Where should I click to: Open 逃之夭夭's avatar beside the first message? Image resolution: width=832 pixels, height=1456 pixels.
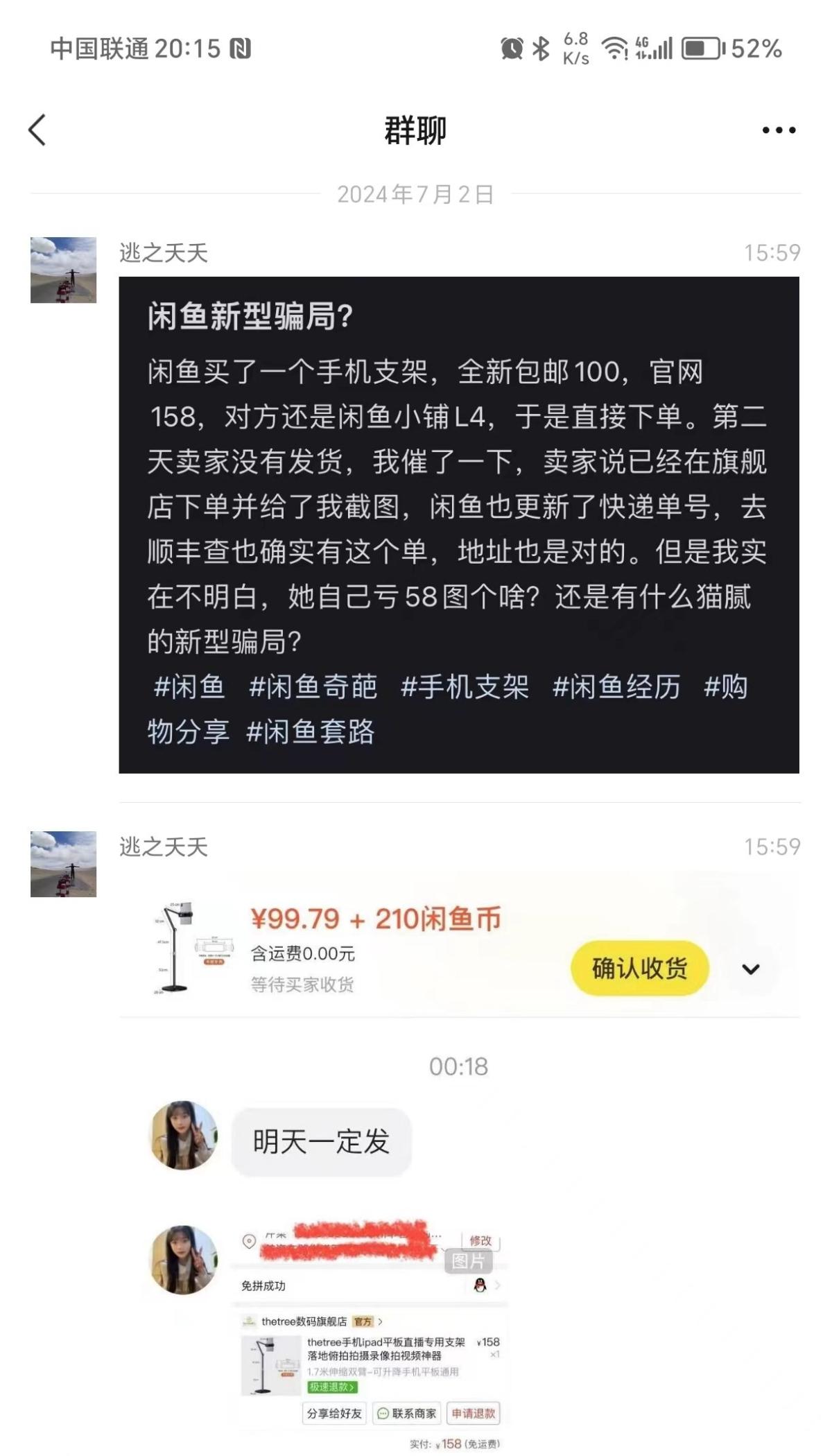[x=63, y=270]
